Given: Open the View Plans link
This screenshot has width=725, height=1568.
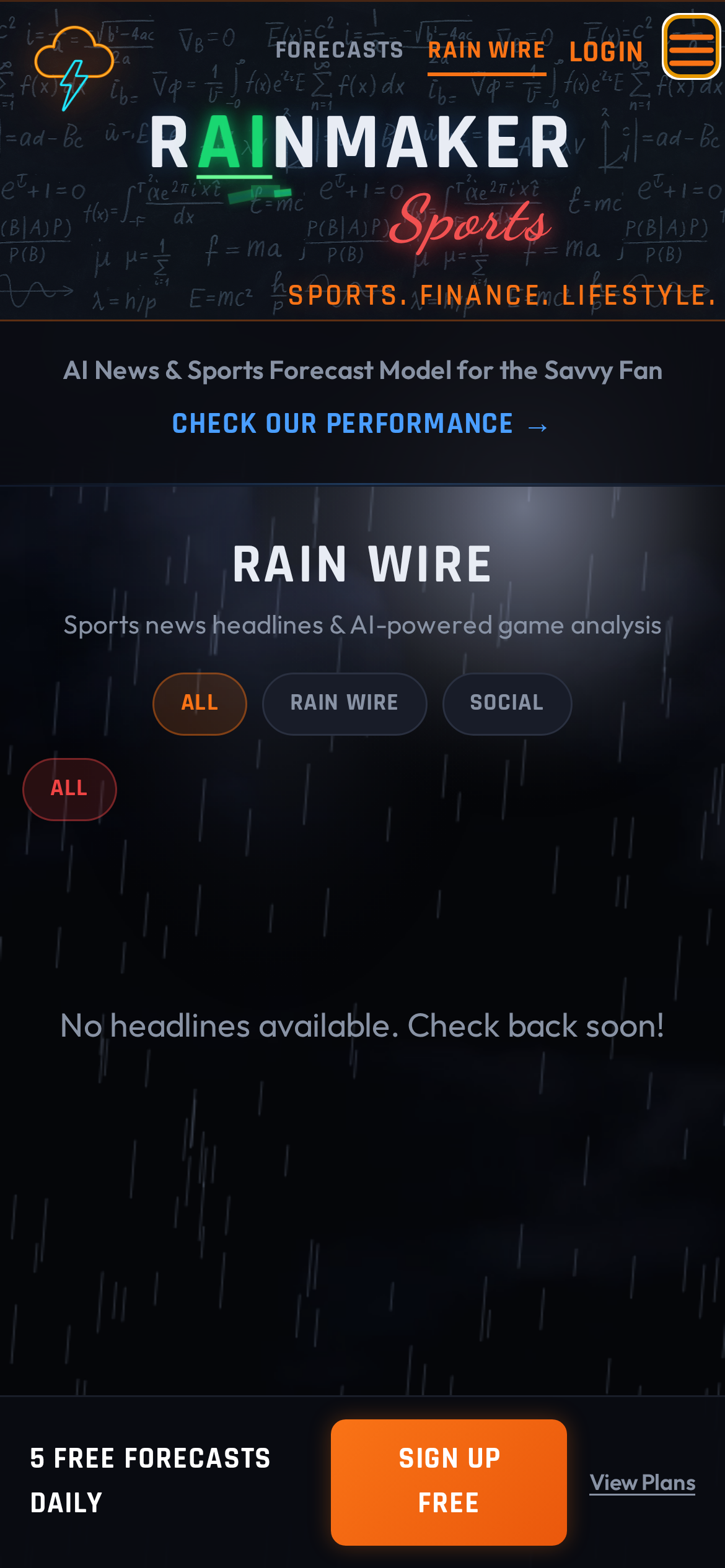Looking at the screenshot, I should click(x=642, y=1483).
